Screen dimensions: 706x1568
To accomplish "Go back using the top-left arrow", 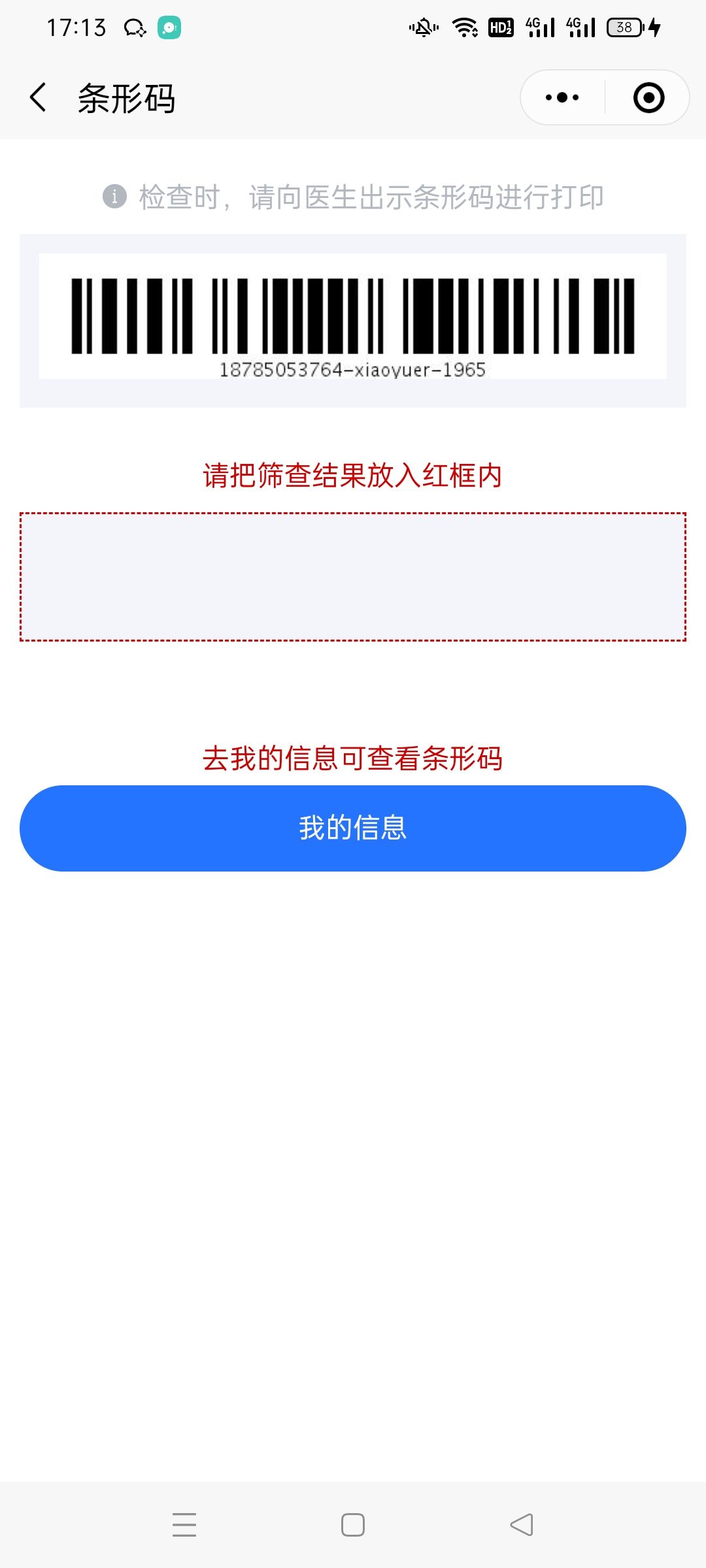I will [x=38, y=98].
